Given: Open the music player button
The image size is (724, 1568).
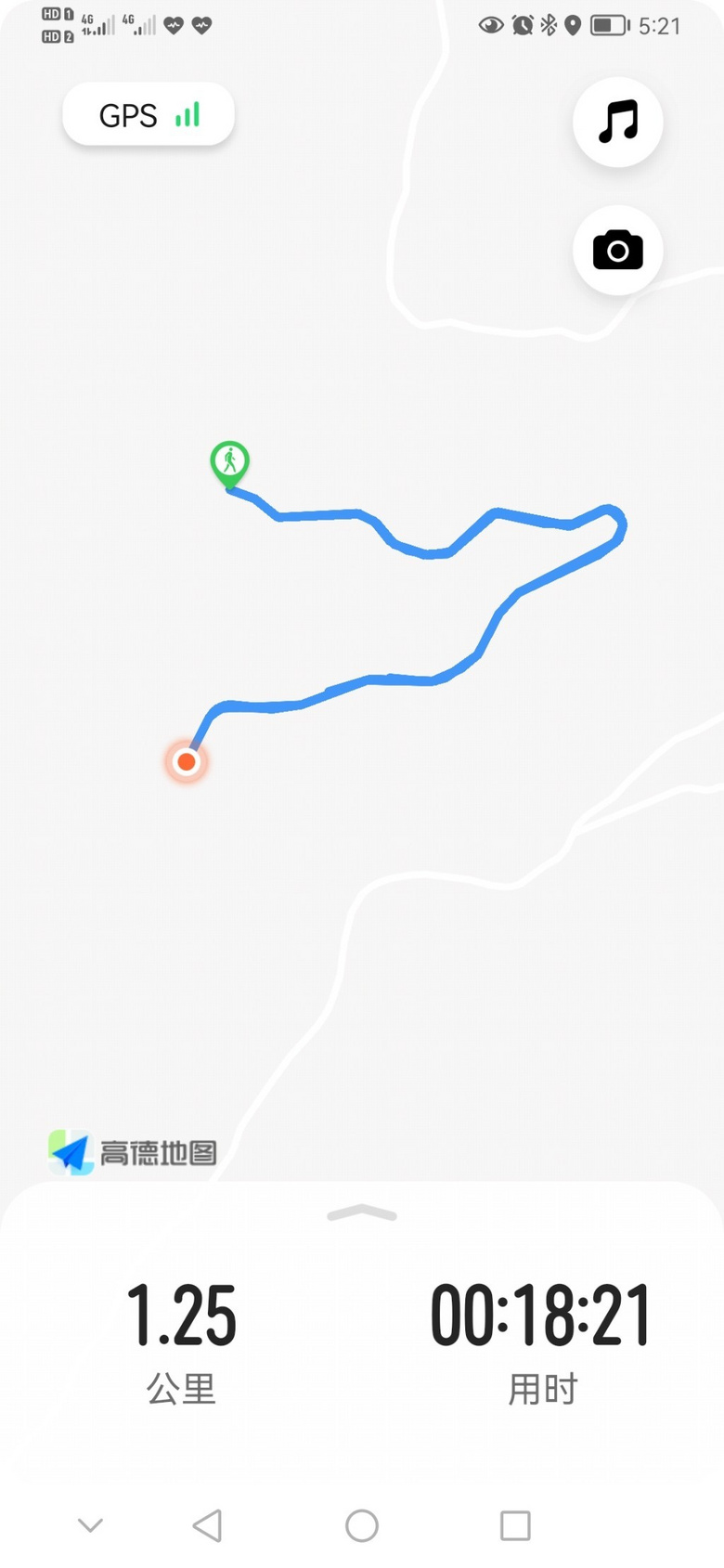Looking at the screenshot, I should [x=617, y=122].
